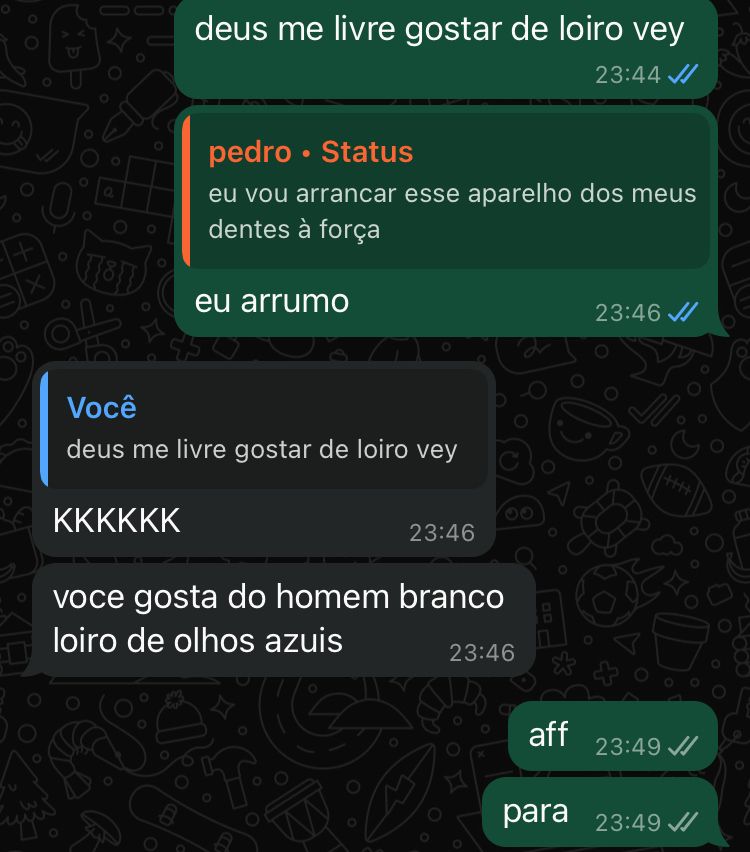Jump to the quoted Você message
The height and width of the screenshot is (852, 750).
265,428
